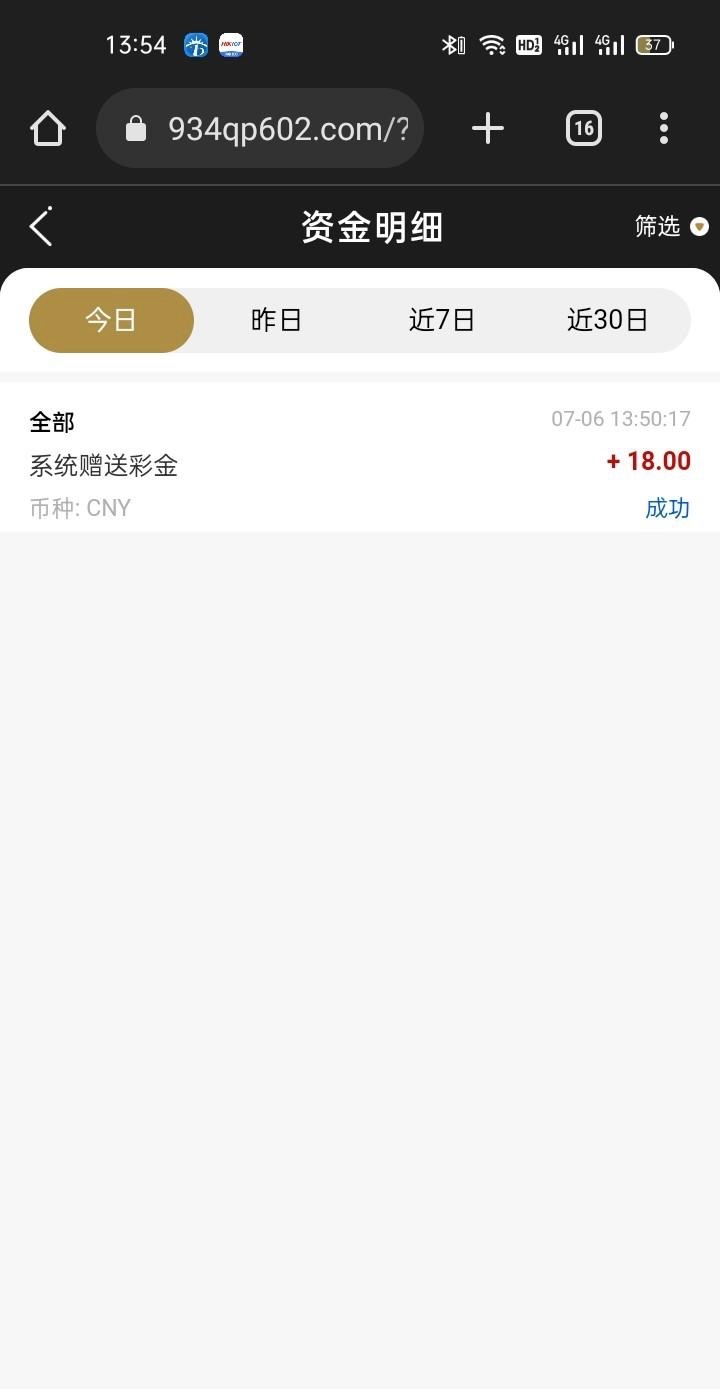This screenshot has width=720, height=1389.
Task: Show records for 近30日
Action: (607, 320)
